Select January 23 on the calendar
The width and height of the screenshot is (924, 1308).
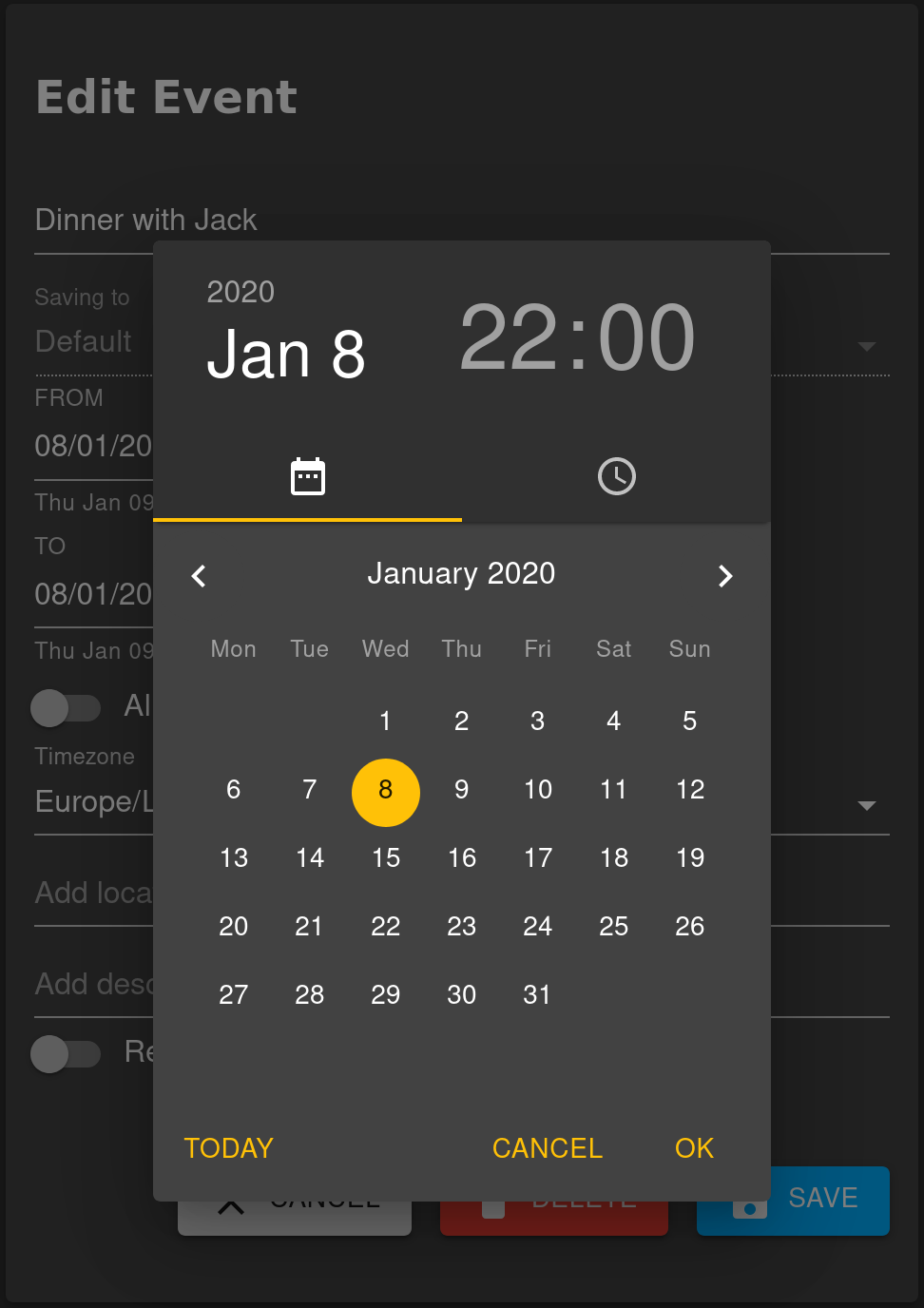click(462, 927)
